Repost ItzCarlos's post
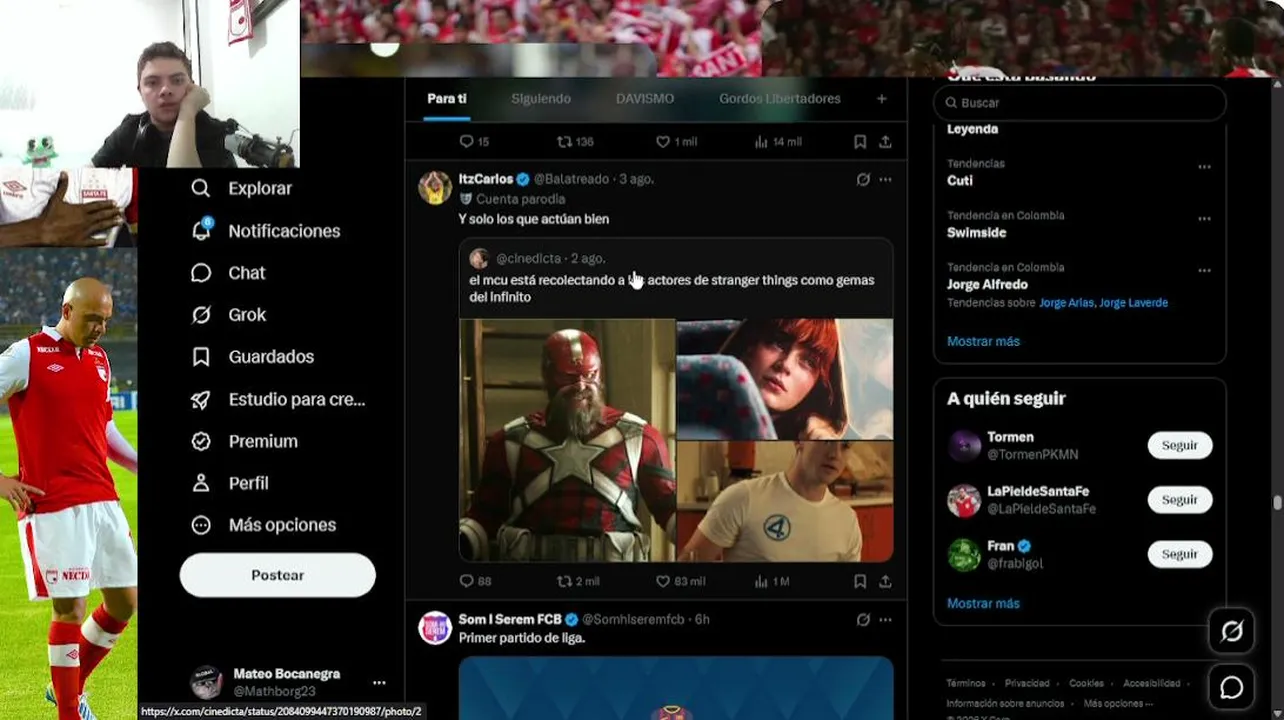The image size is (1284, 720). (x=577, y=581)
